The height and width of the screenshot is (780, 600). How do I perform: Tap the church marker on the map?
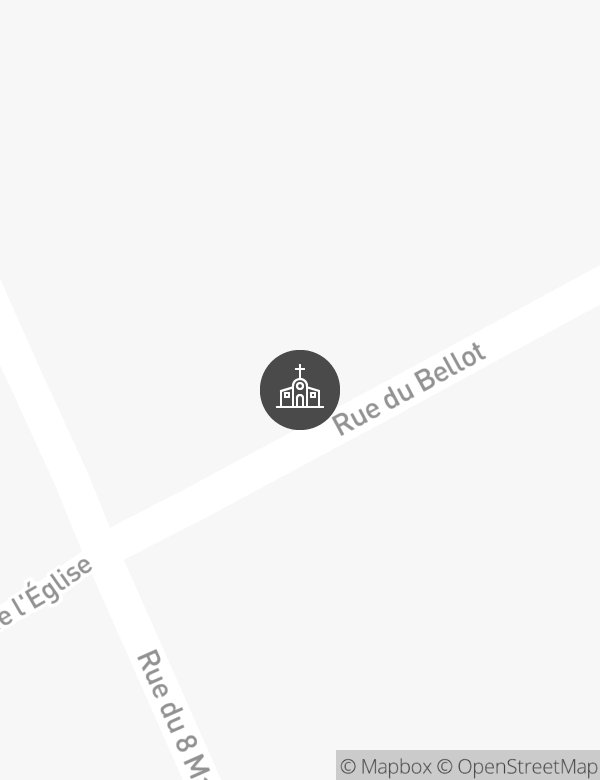[x=300, y=390]
